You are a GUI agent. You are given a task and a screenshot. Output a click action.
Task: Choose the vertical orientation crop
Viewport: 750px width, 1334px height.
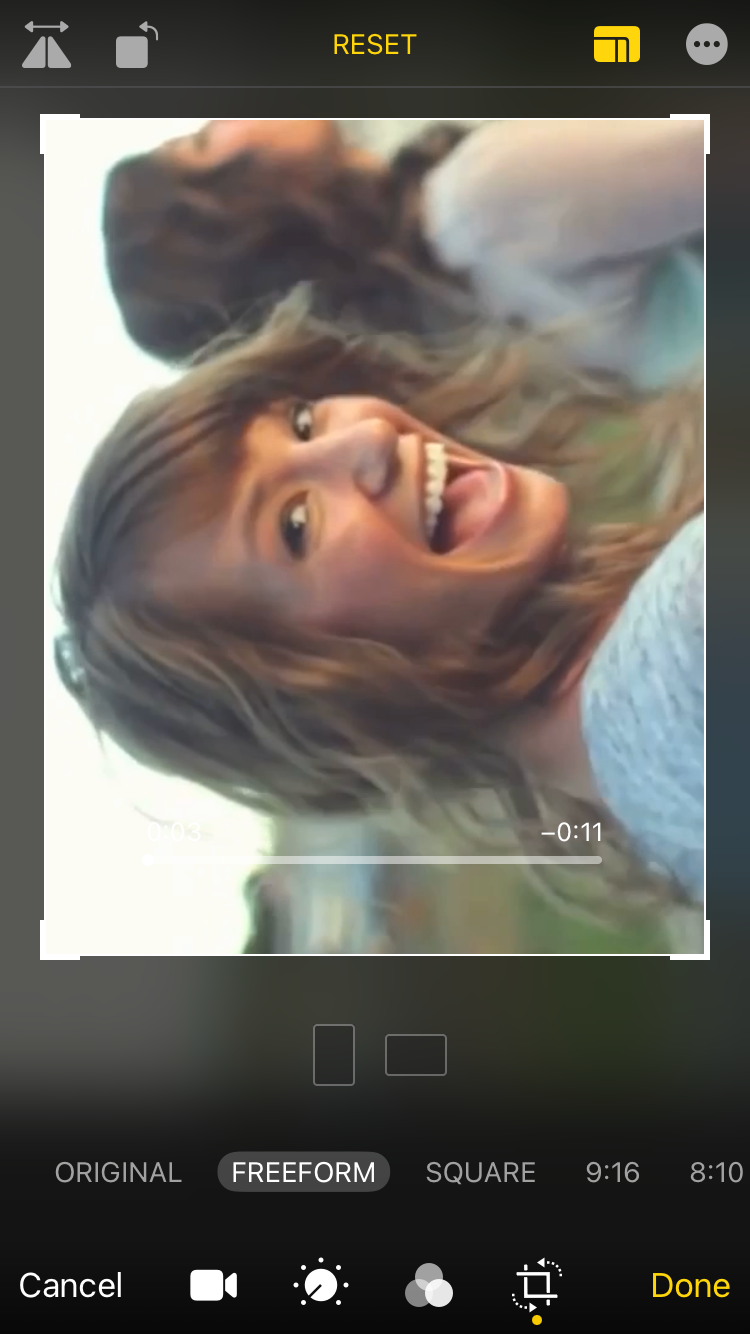[334, 1055]
